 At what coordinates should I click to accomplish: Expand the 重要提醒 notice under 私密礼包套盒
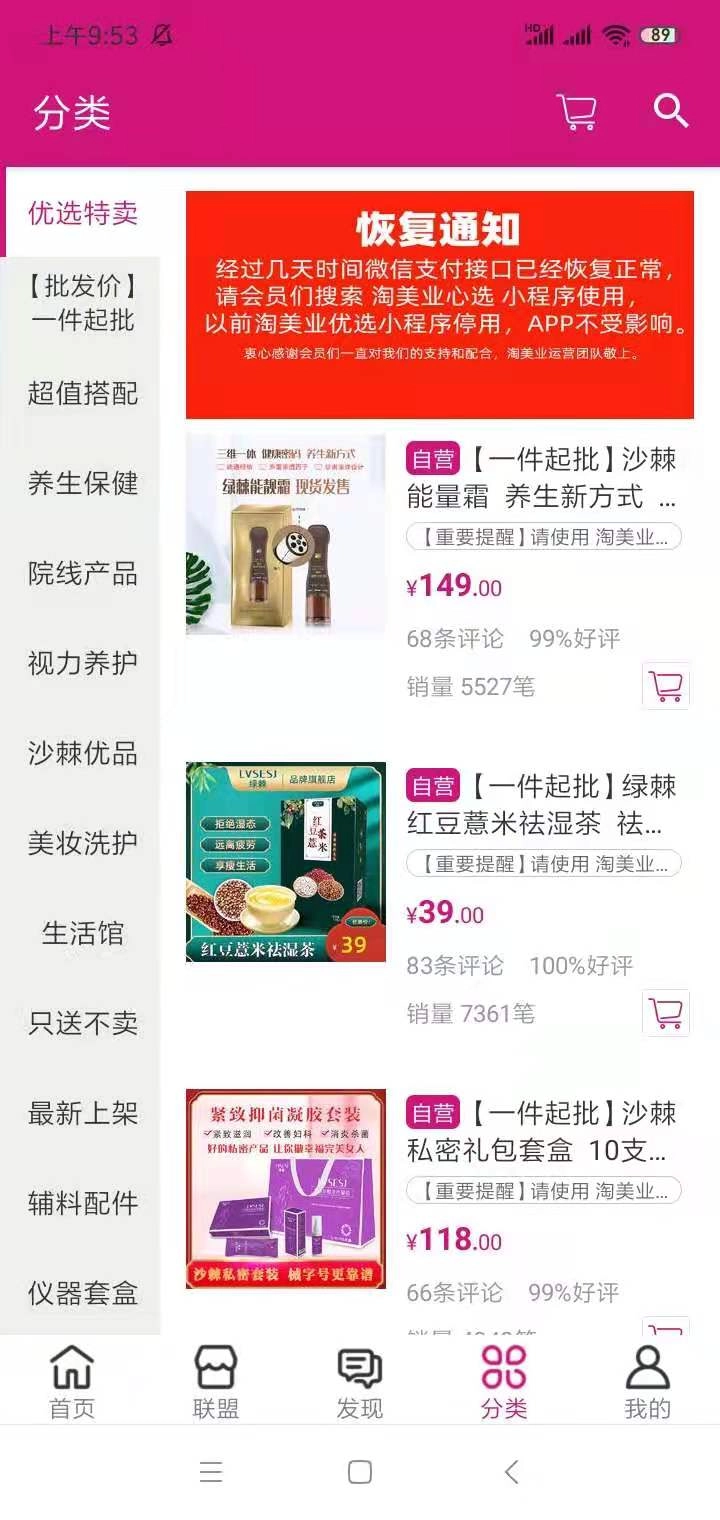point(544,1191)
